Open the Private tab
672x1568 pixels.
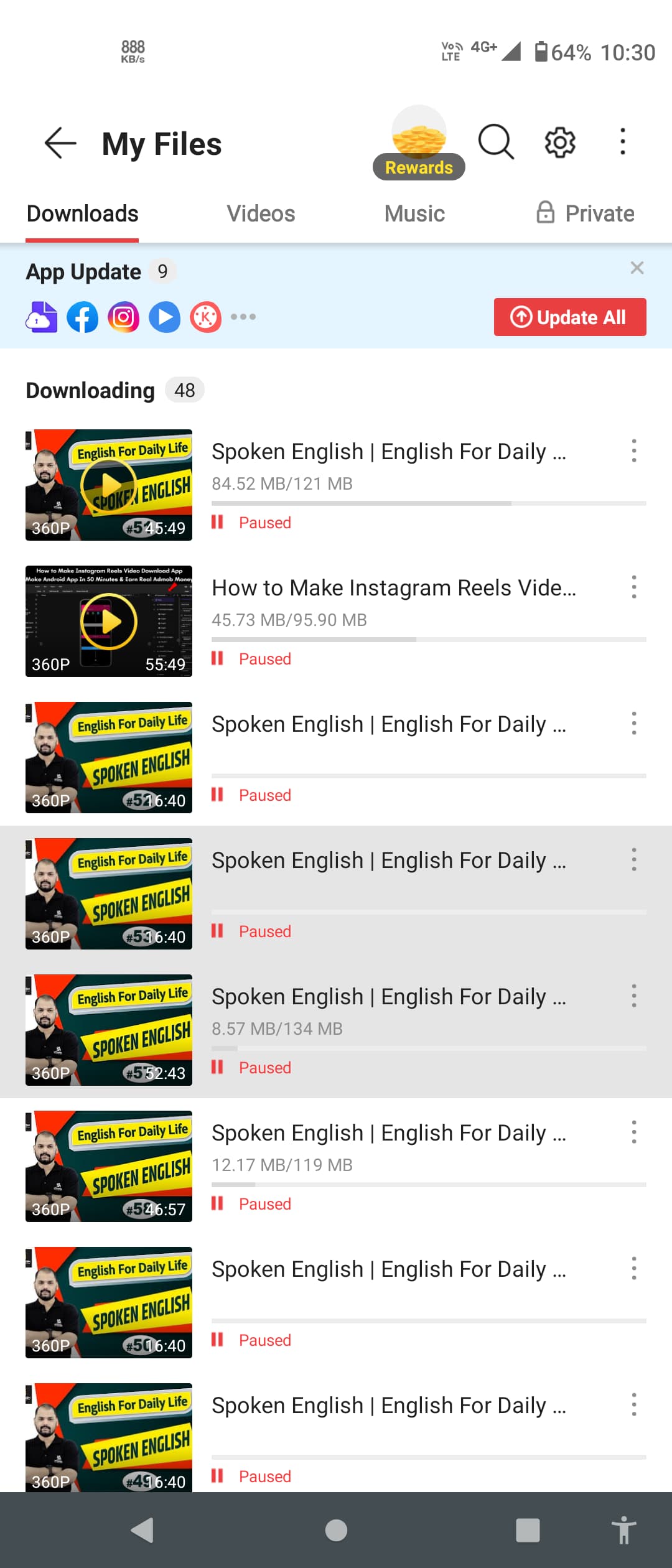point(586,213)
